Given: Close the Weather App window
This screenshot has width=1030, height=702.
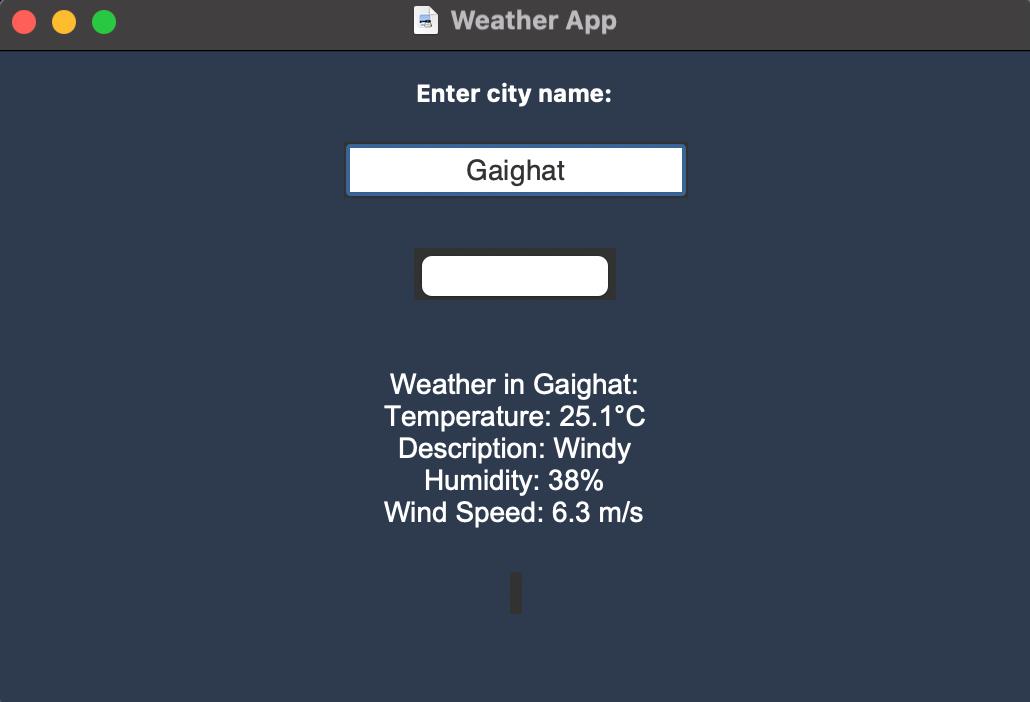Looking at the screenshot, I should (x=24, y=21).
